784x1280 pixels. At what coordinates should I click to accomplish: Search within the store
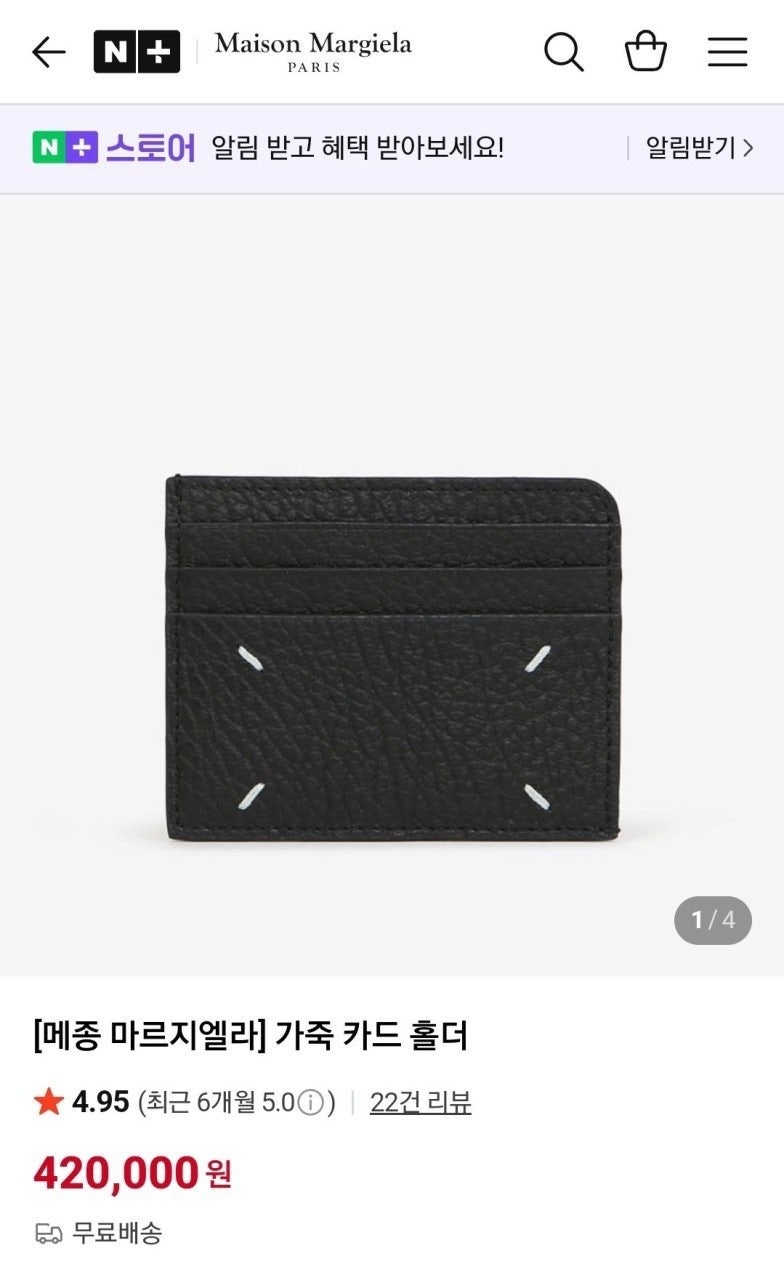pyautogui.click(x=563, y=52)
